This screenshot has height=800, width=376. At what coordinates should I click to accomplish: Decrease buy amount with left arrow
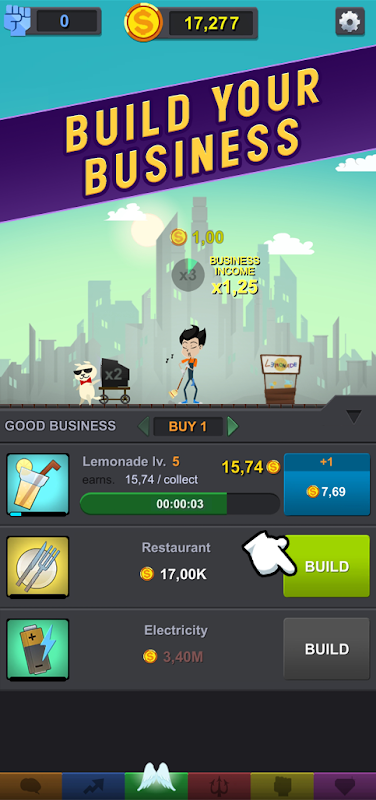[143, 426]
